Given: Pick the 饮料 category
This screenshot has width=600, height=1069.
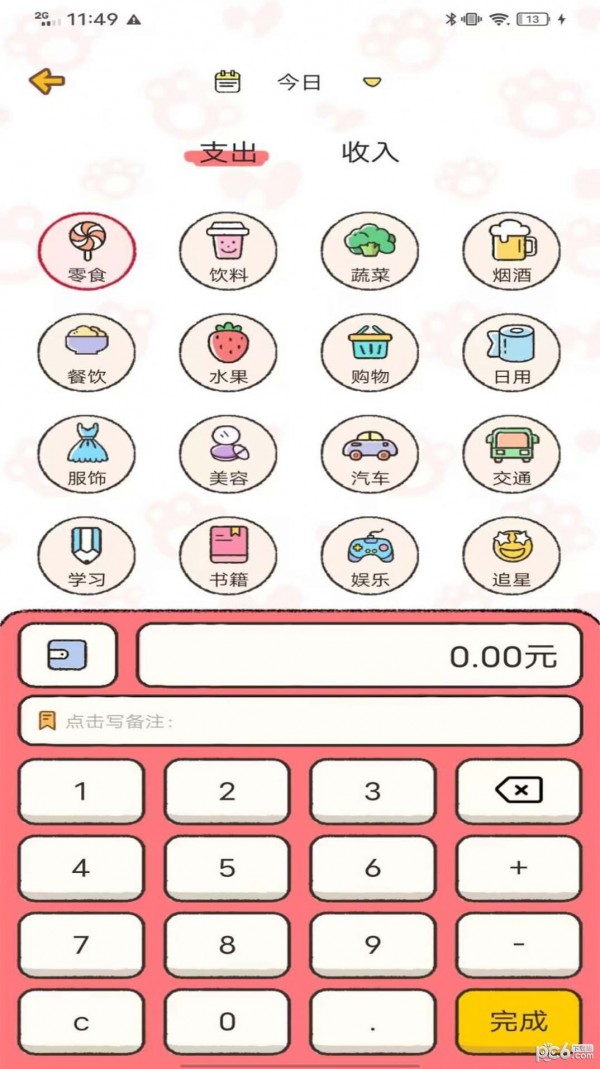Looking at the screenshot, I should [x=228, y=250].
